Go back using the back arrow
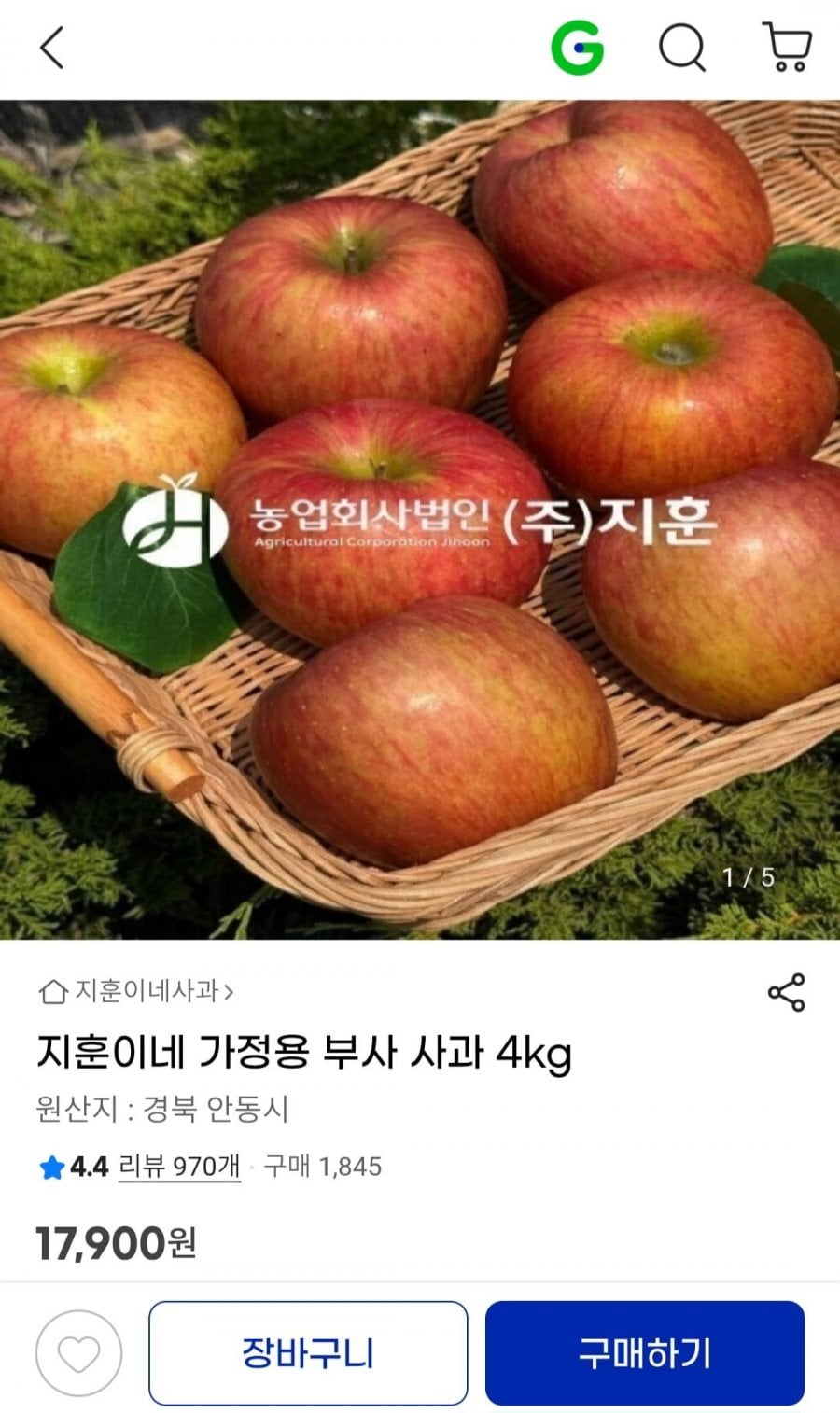 51,51
